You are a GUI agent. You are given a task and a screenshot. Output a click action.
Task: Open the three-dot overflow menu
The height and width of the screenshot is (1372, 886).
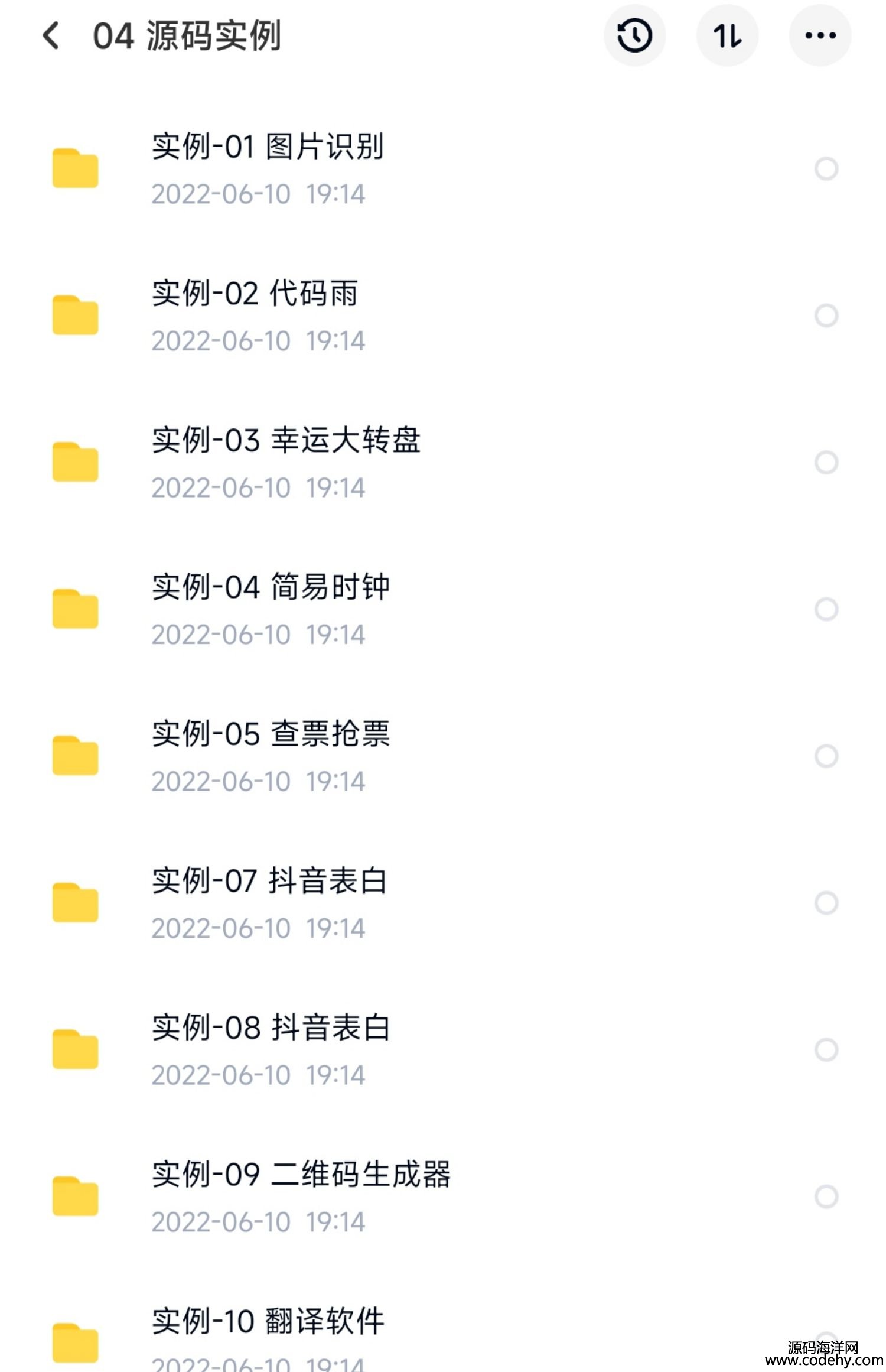[820, 35]
